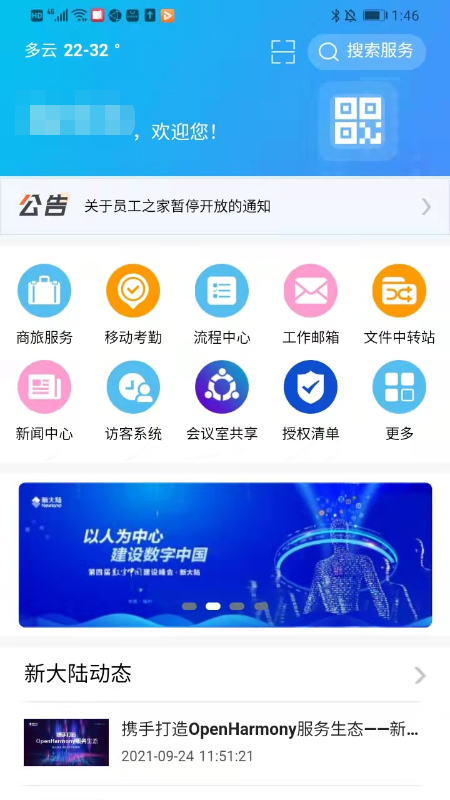Open 商旅服务
Image resolution: width=450 pixels, height=800 pixels.
coord(44,305)
